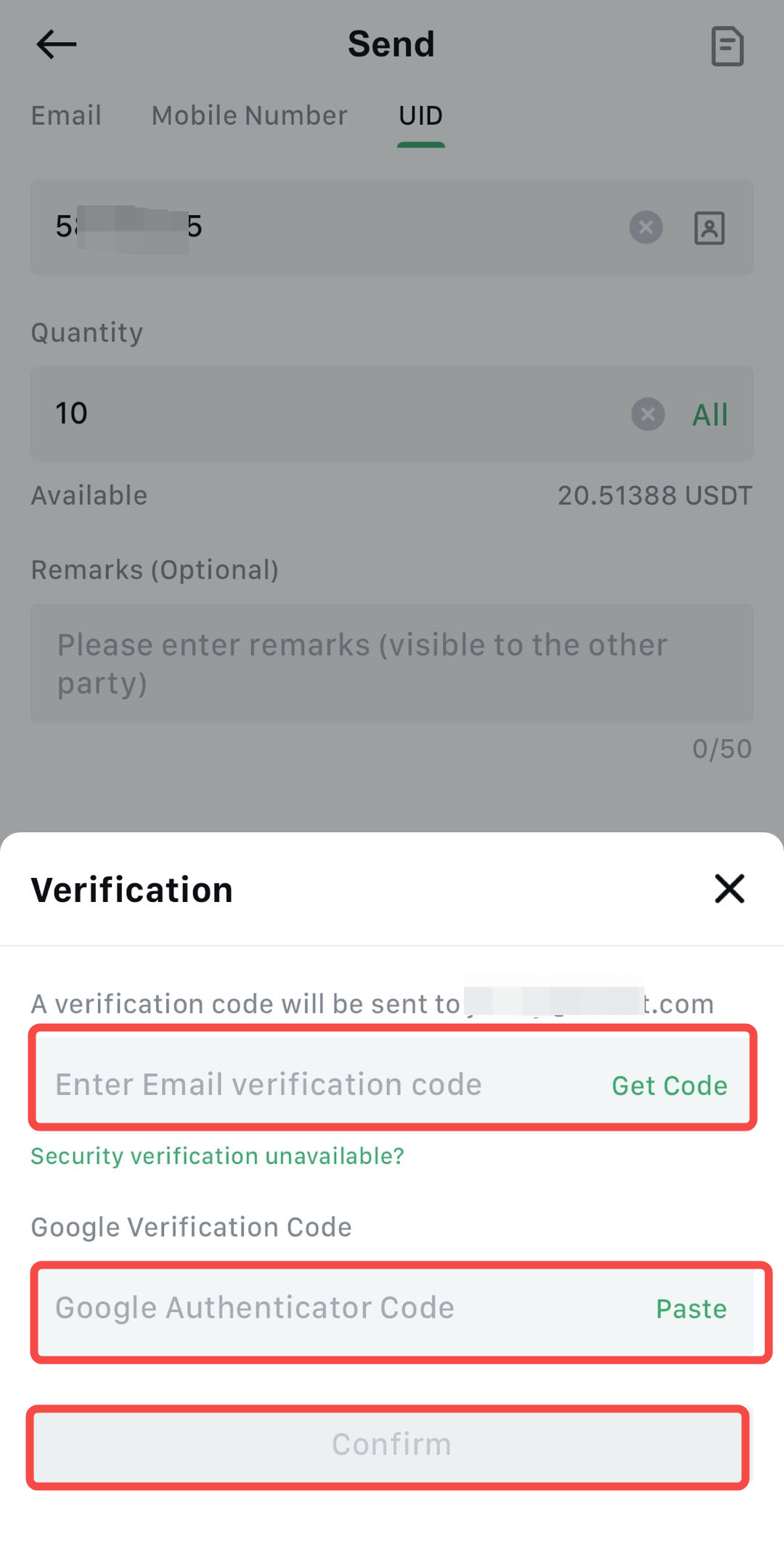The width and height of the screenshot is (784, 1546).
Task: Close the Verification dialog
Action: 729,888
